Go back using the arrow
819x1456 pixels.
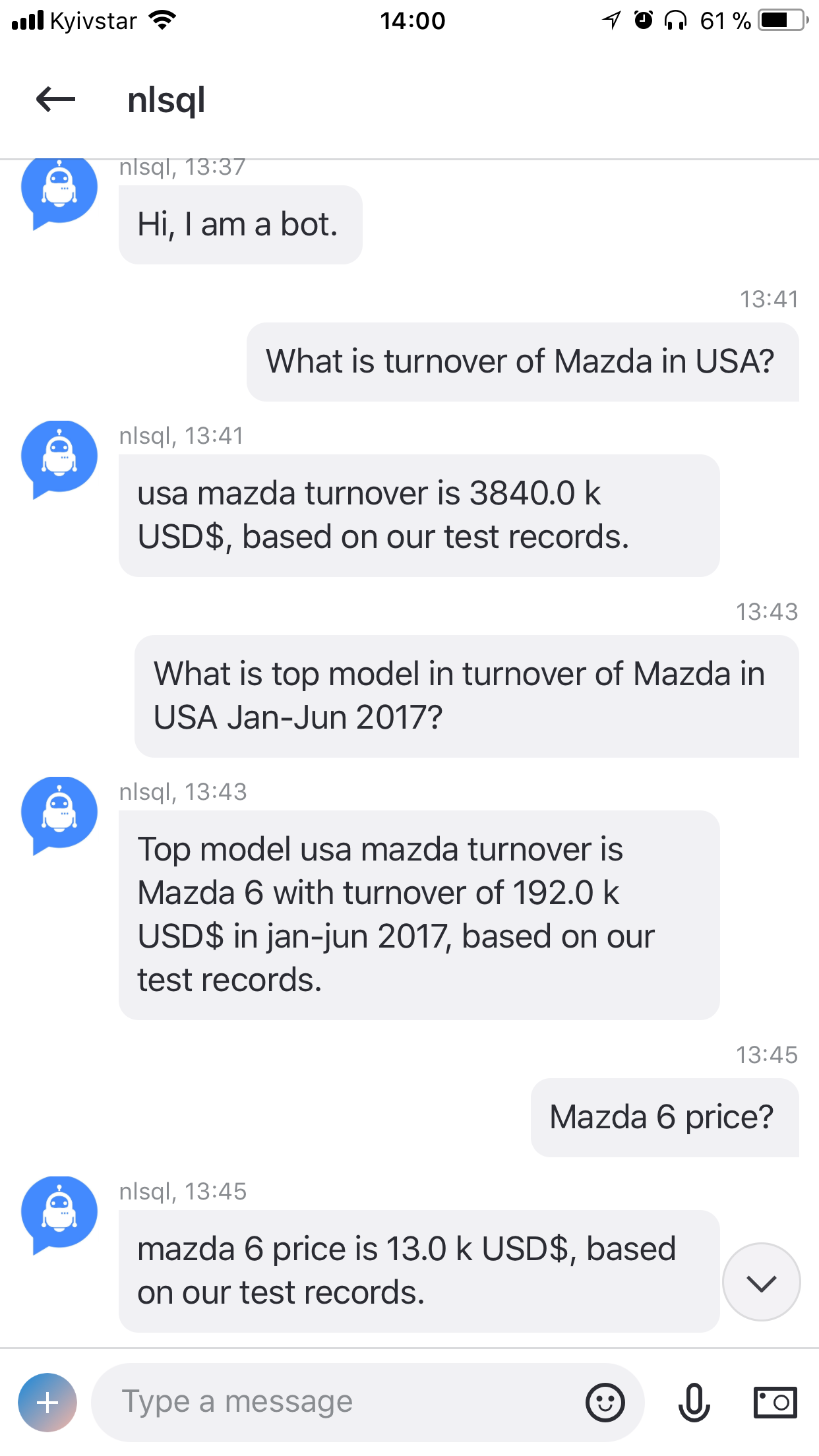click(55, 100)
